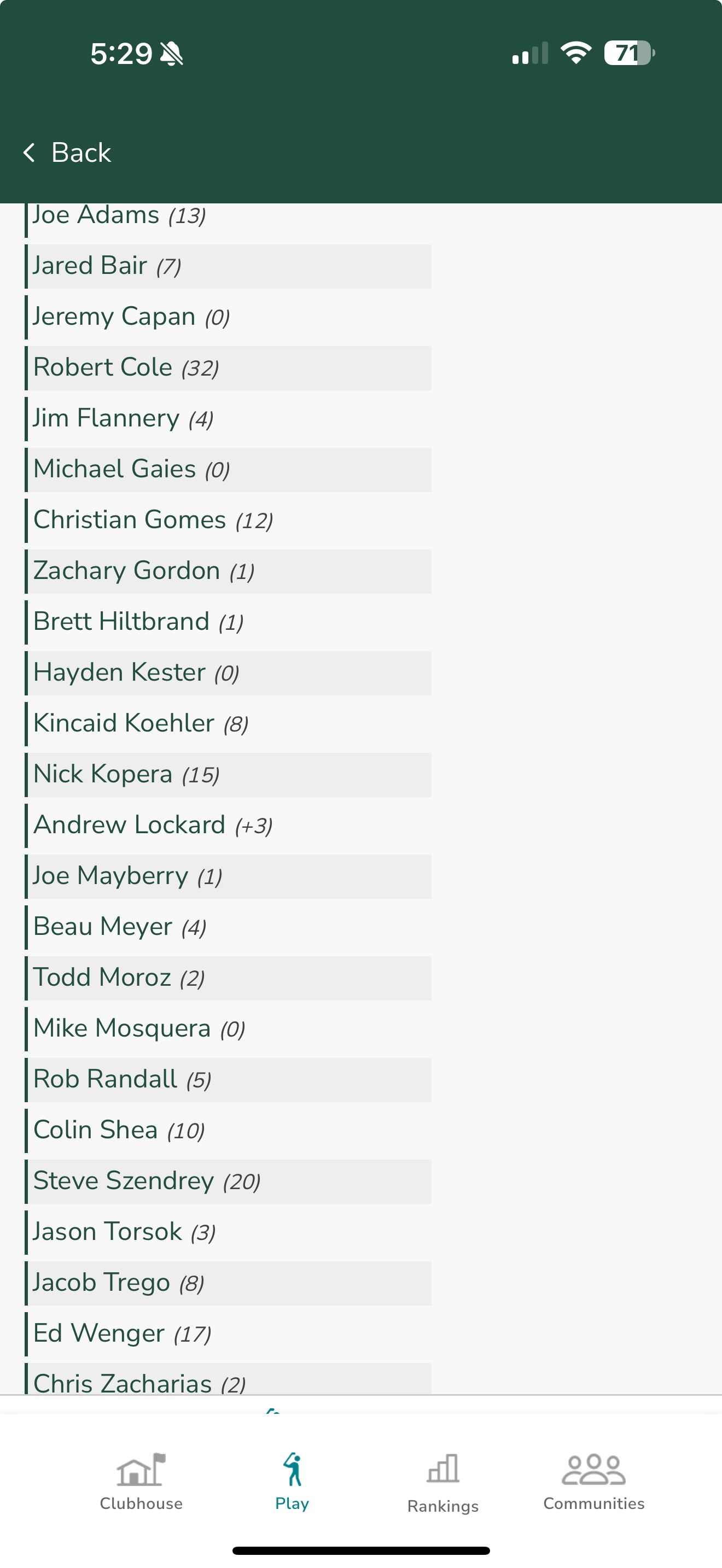Open the Play tab
This screenshot has height=1568, width=722.
coord(292,1481)
